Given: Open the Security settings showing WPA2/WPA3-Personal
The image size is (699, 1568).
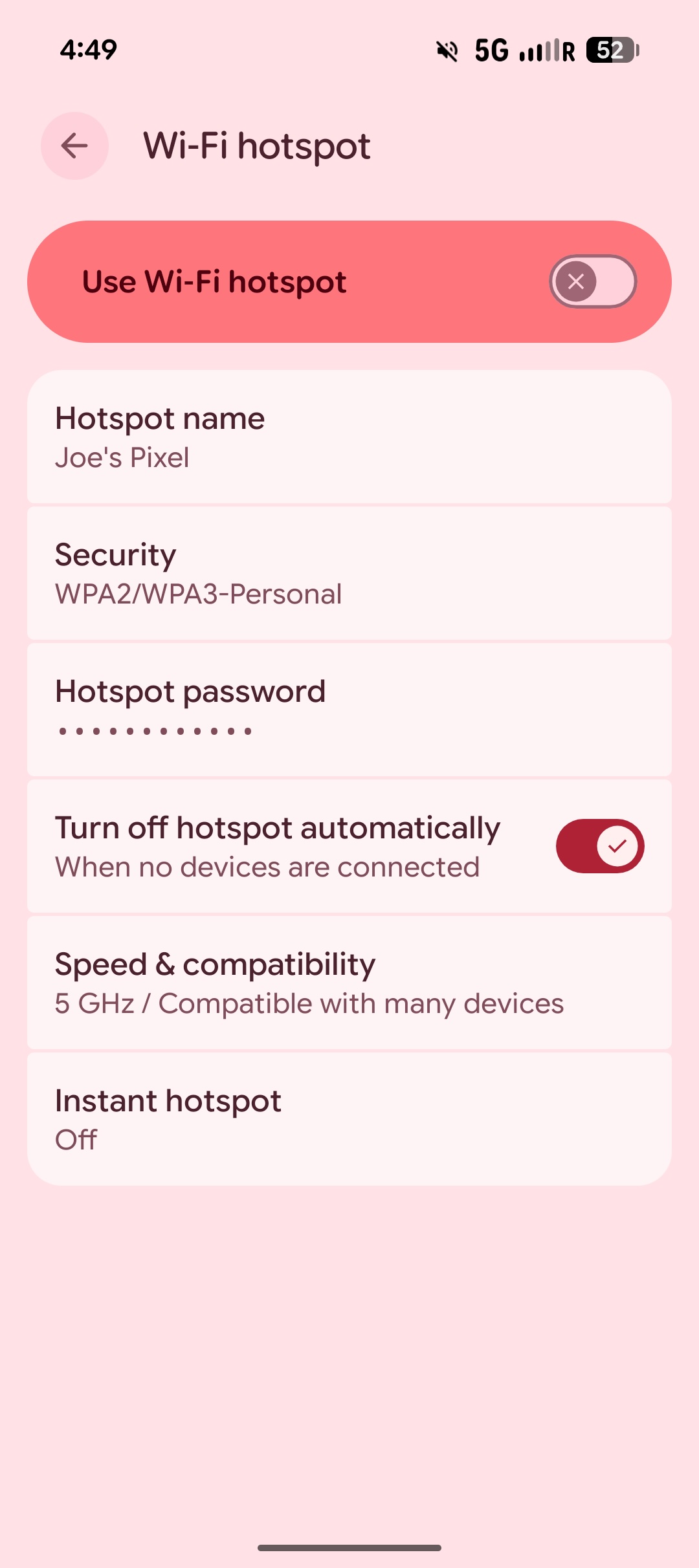Looking at the screenshot, I should click(349, 573).
